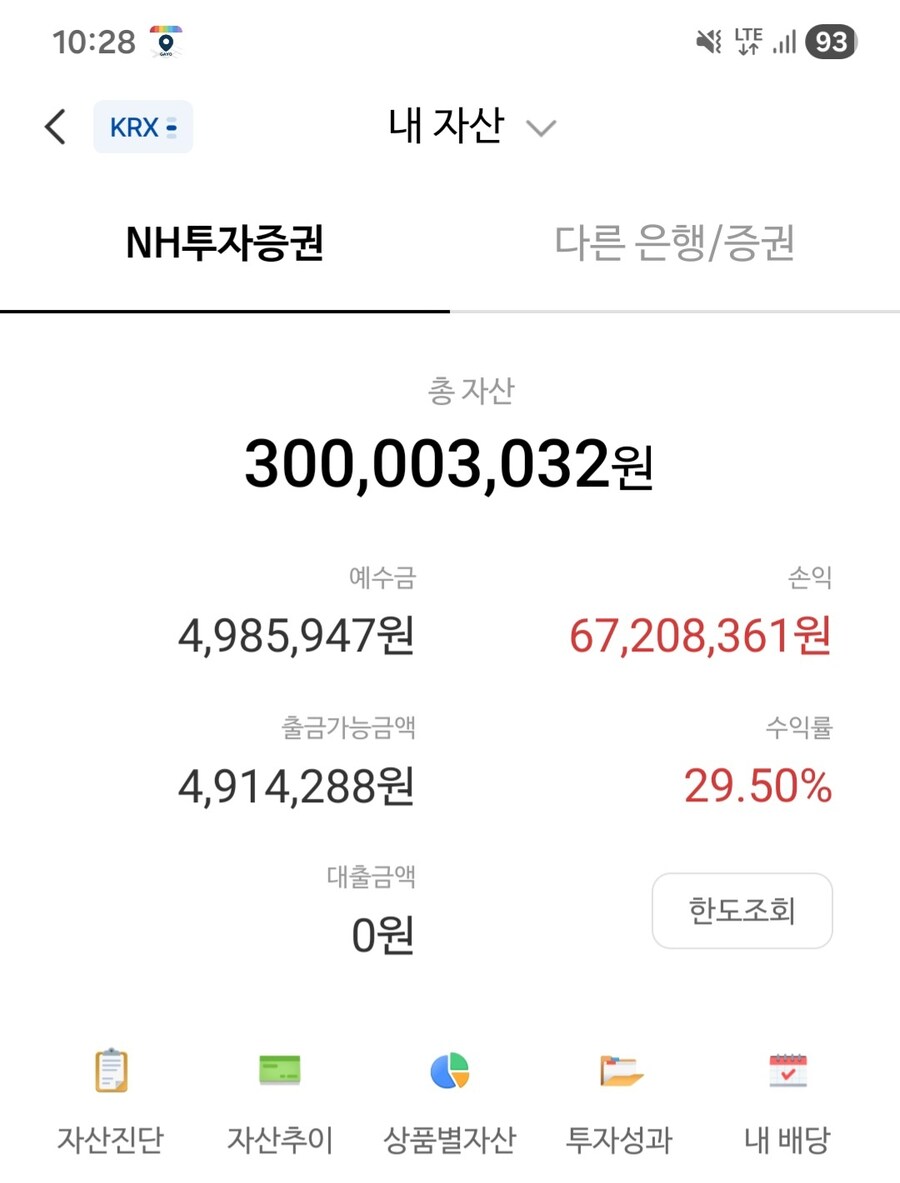Open the 내 배당 calendar icon
The width and height of the screenshot is (900, 1183).
(790, 1070)
